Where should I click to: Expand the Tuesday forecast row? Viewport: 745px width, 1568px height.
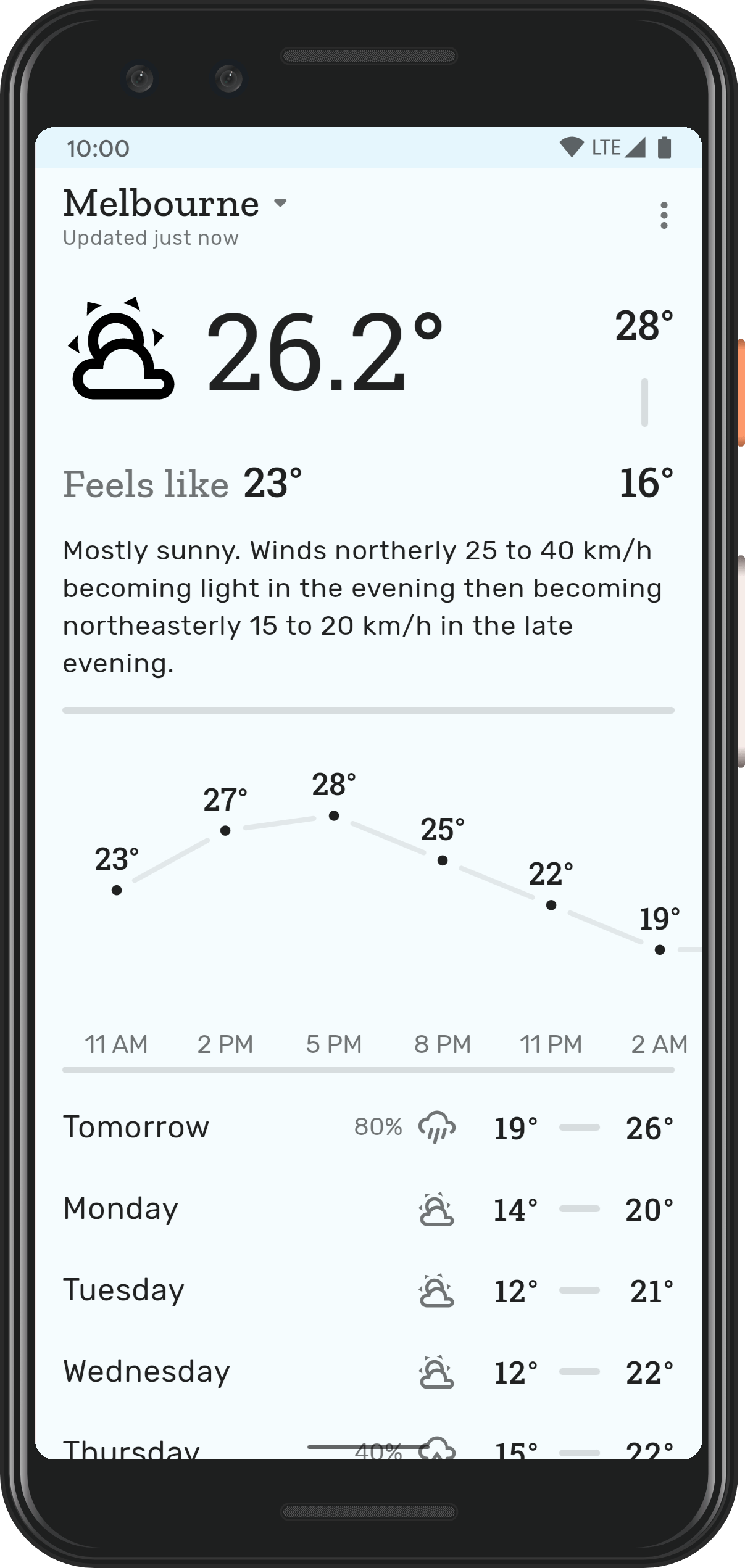click(368, 1290)
